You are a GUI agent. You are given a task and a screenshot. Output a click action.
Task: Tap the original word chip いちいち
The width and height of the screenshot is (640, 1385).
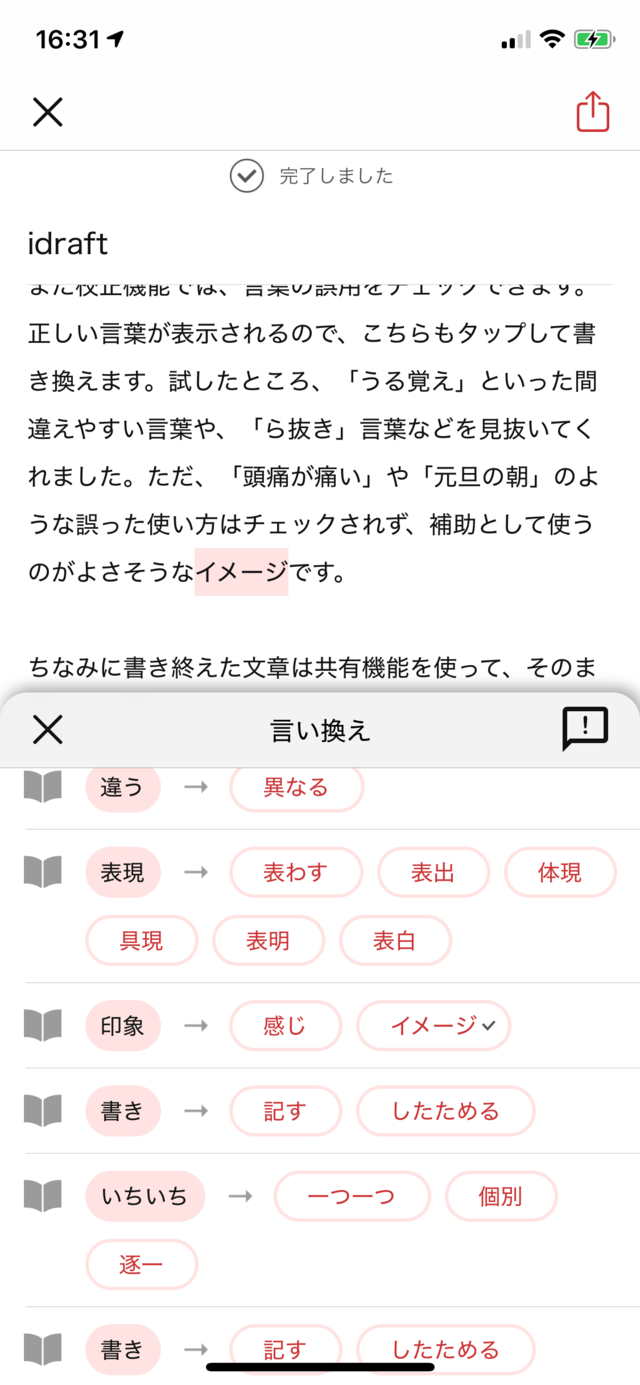click(x=144, y=1196)
